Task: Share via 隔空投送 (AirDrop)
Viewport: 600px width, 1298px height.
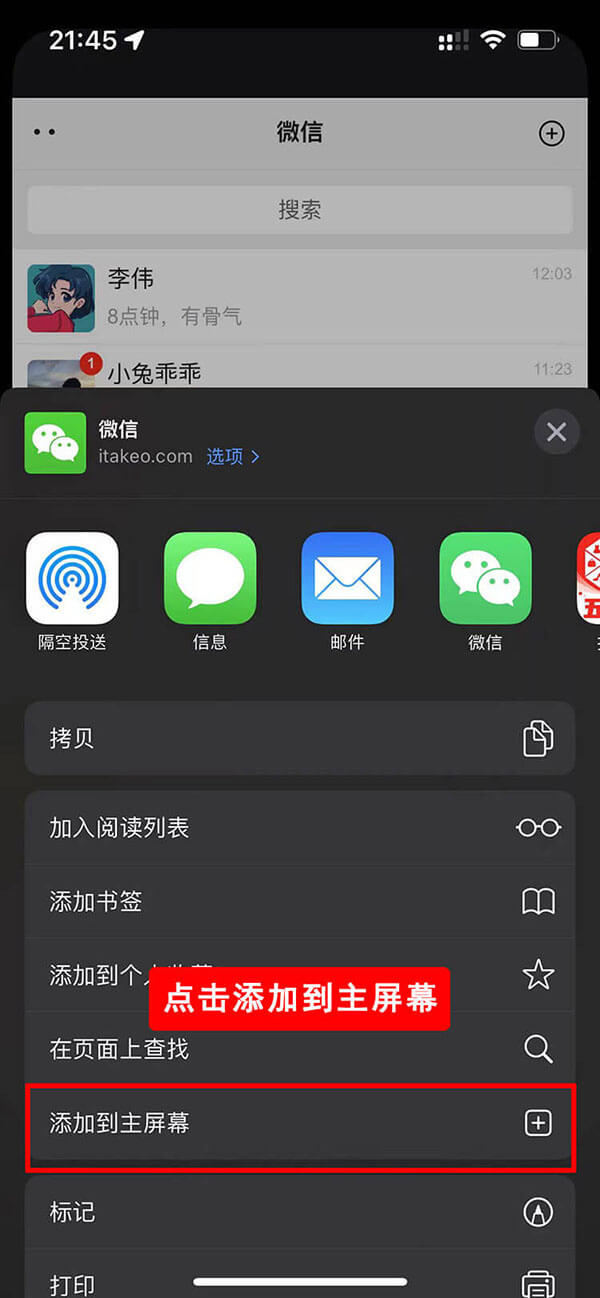Action: [x=72, y=579]
